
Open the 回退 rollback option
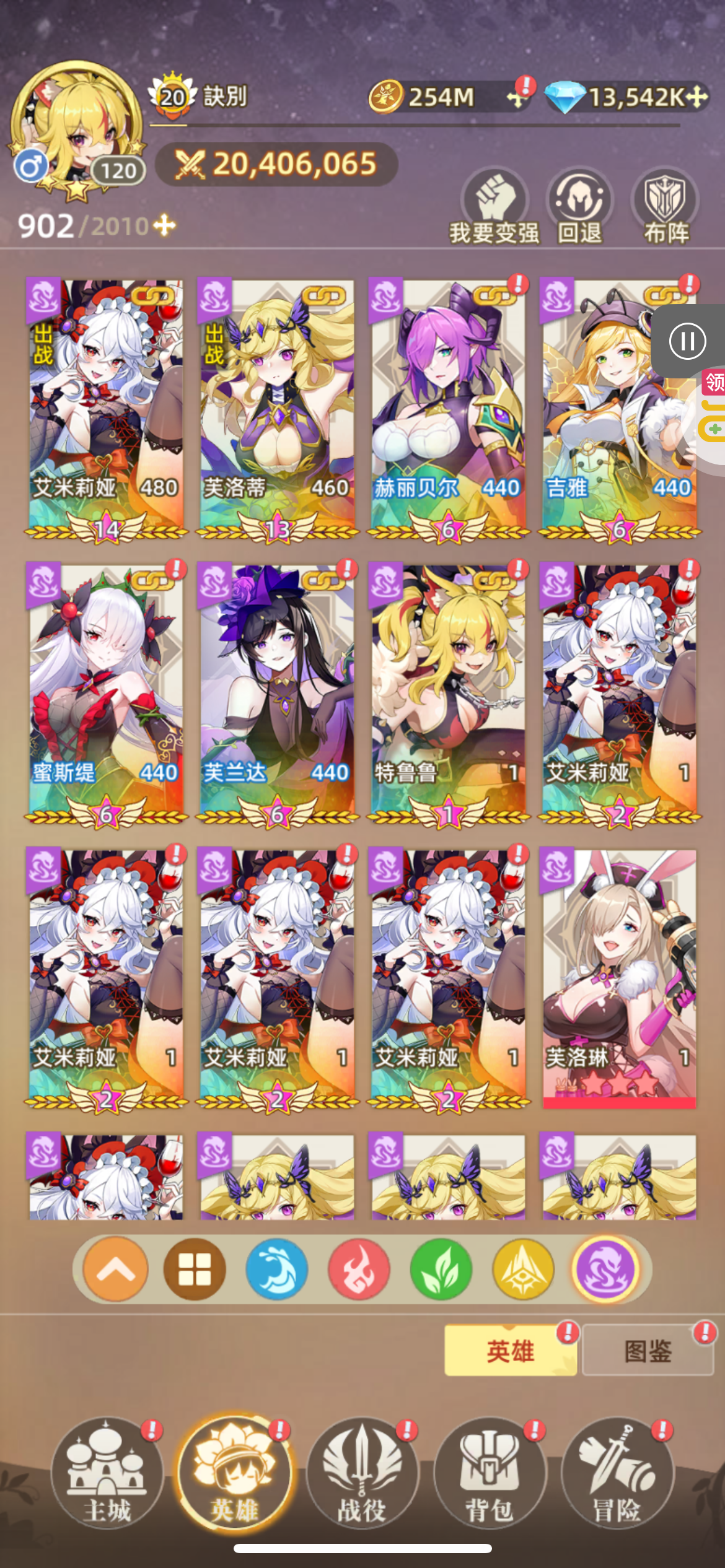(580, 206)
